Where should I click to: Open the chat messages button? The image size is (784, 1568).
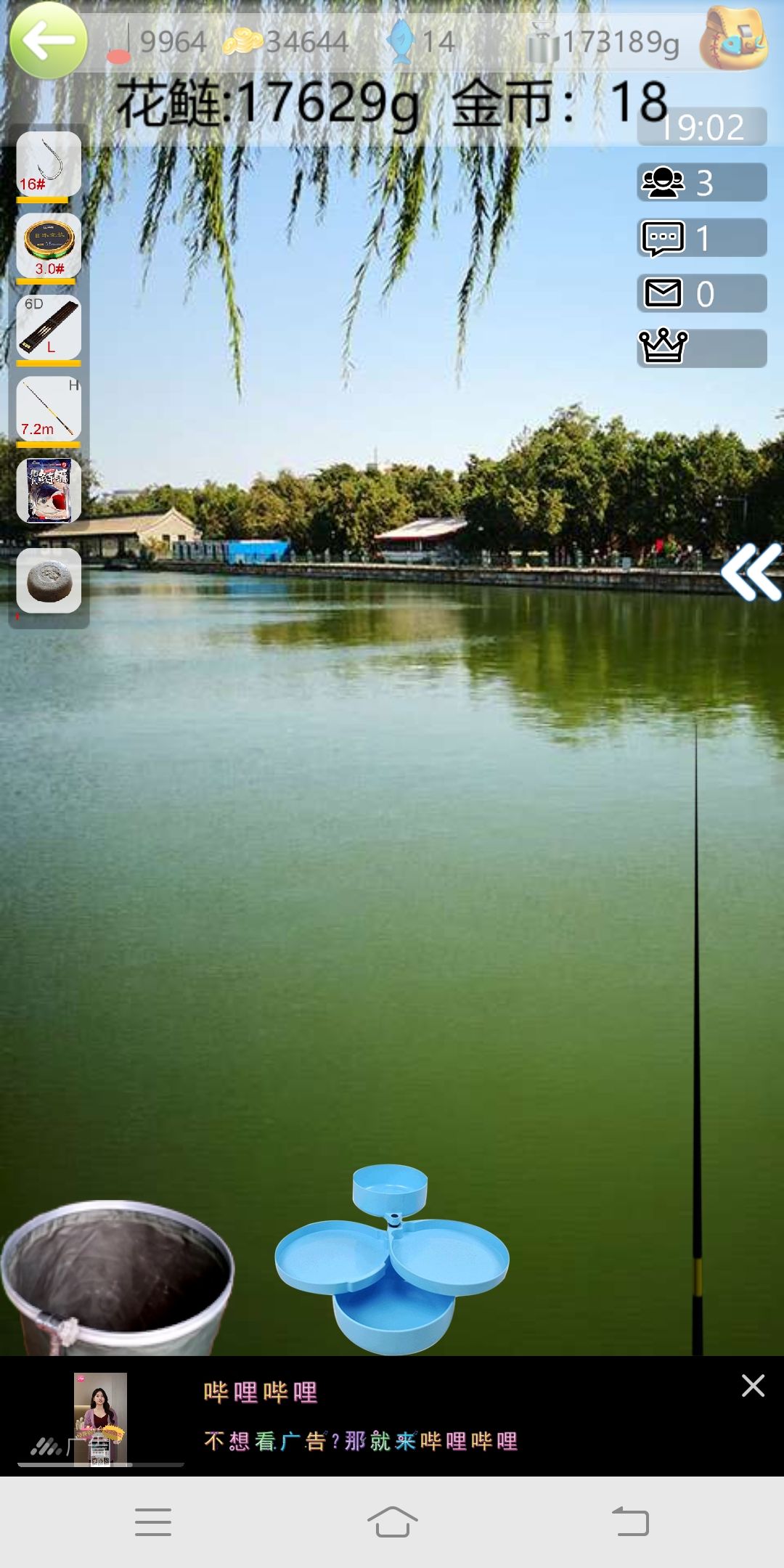pos(702,237)
